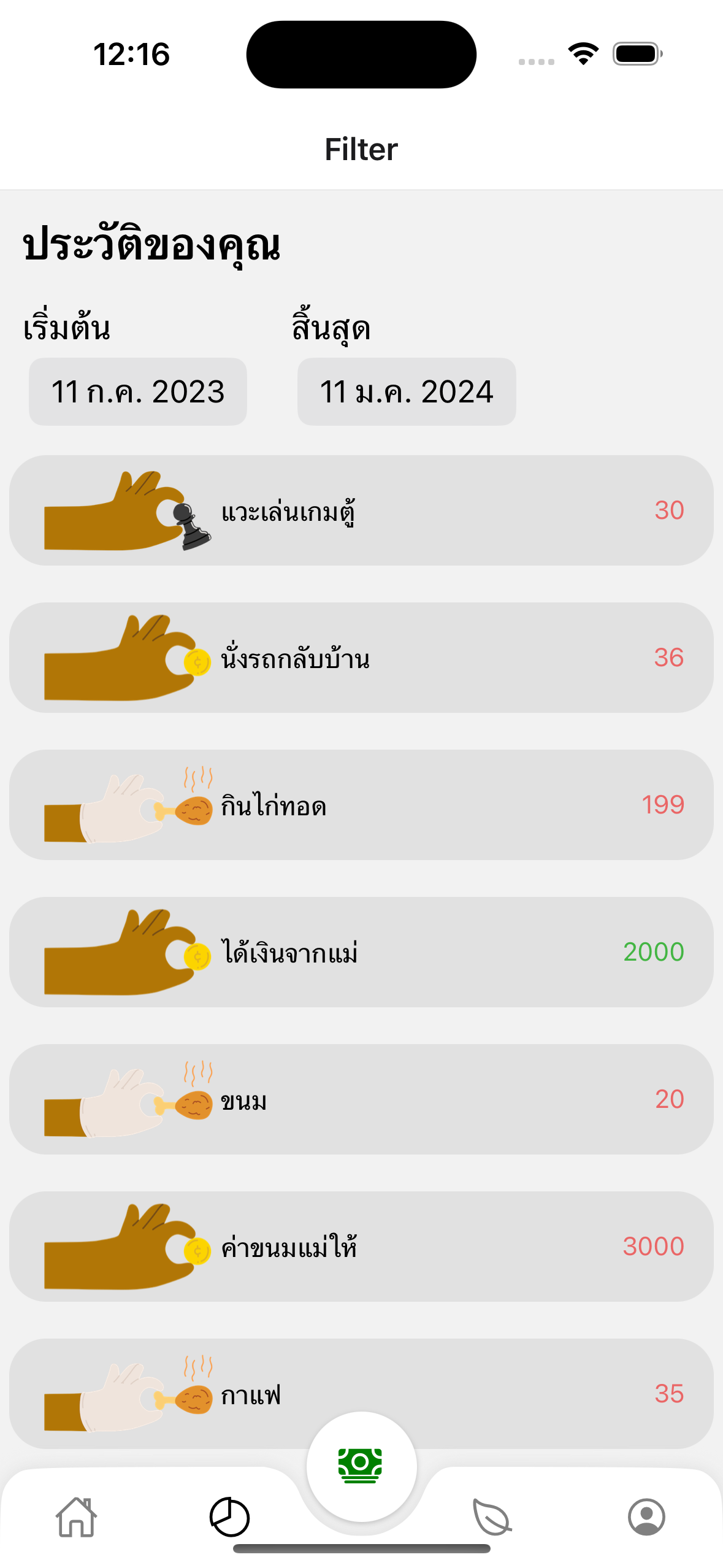Screen dimensions: 723x1568
Task: Open the leaf tab
Action: [x=492, y=1517]
